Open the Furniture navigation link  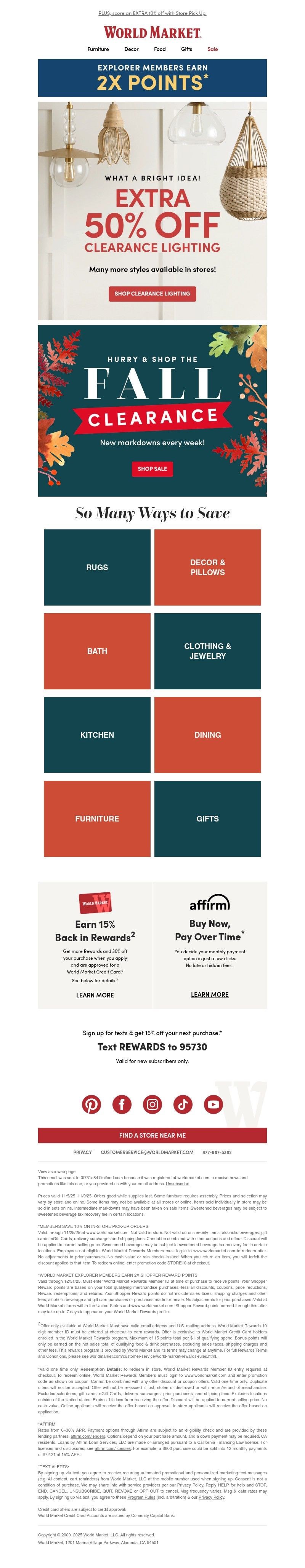98,49
